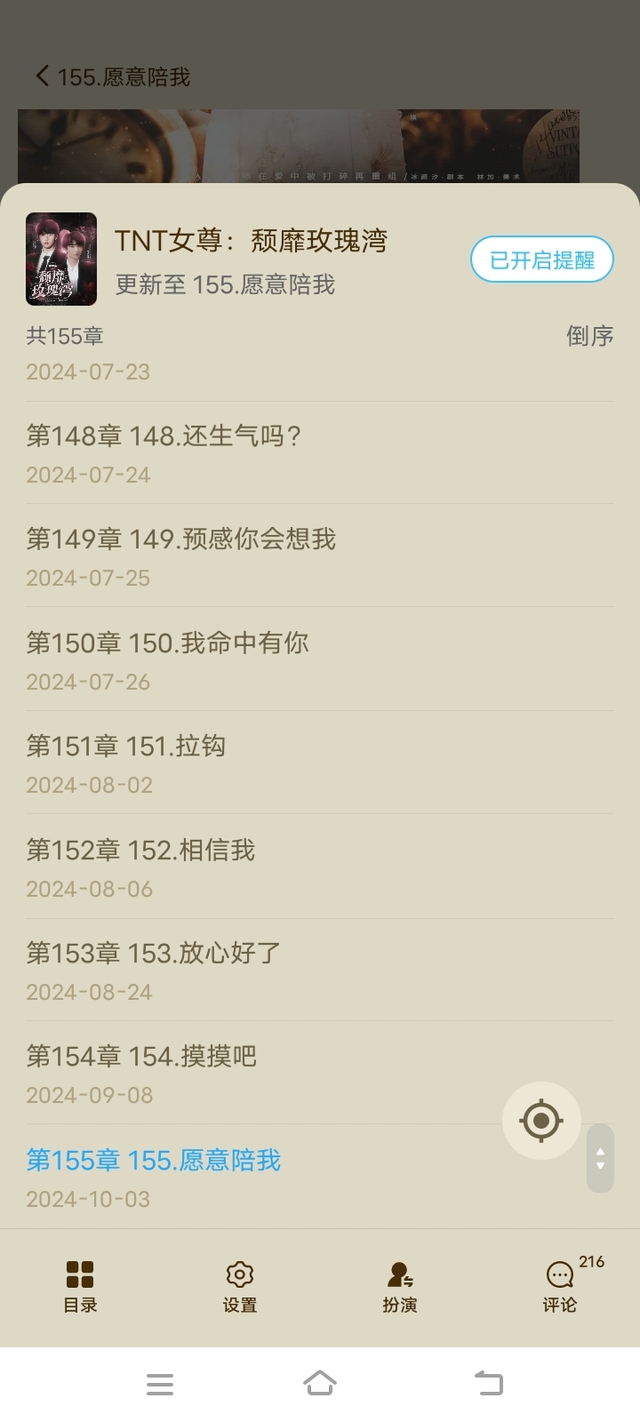Open the 扮演 role-play tab
The height and width of the screenshot is (1422, 640).
(x=400, y=1286)
